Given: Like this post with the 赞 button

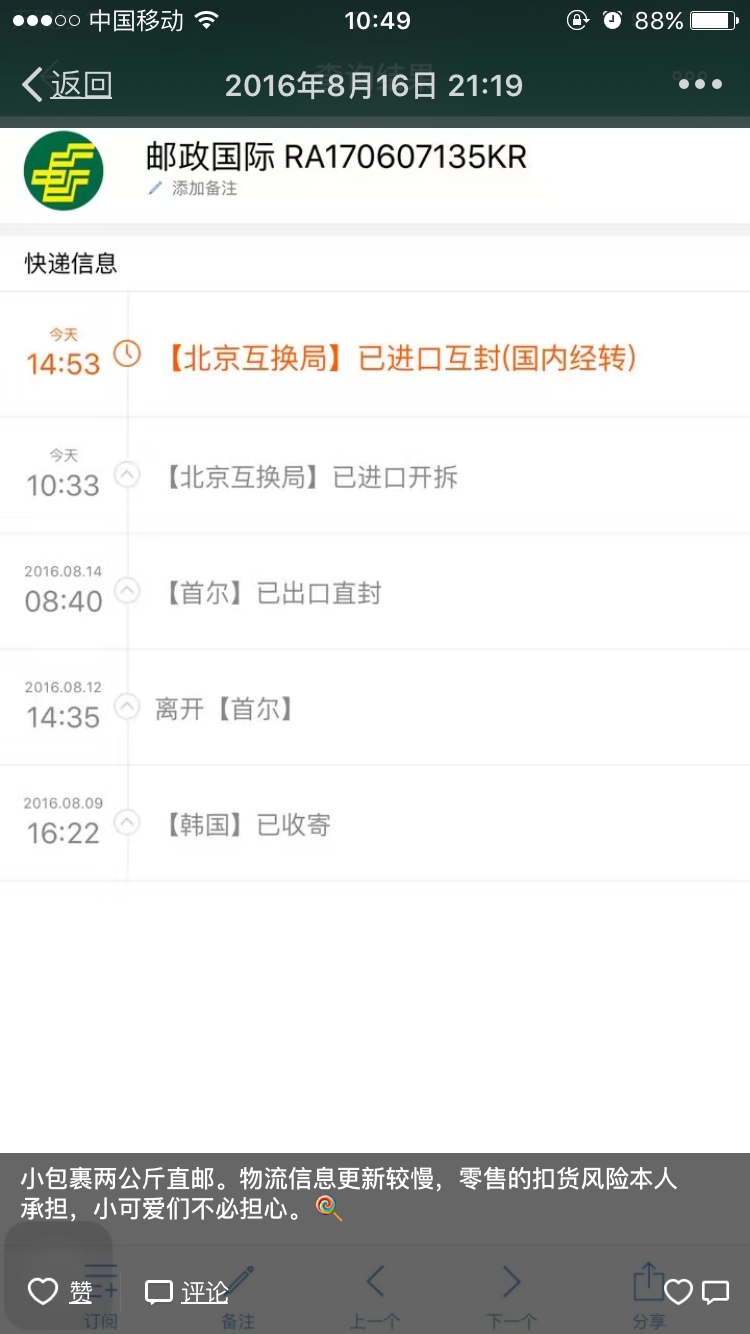Looking at the screenshot, I should point(60,1292).
